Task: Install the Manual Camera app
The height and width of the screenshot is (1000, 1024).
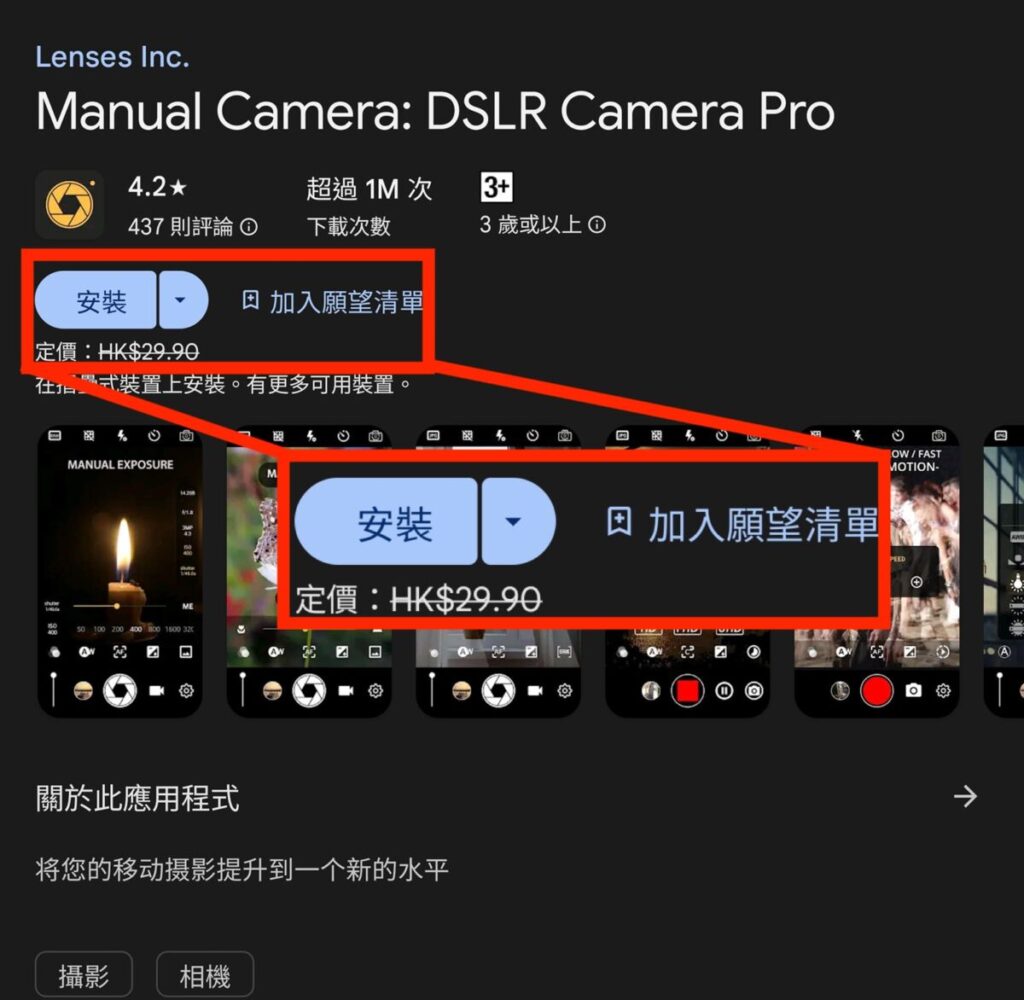Action: (x=96, y=301)
